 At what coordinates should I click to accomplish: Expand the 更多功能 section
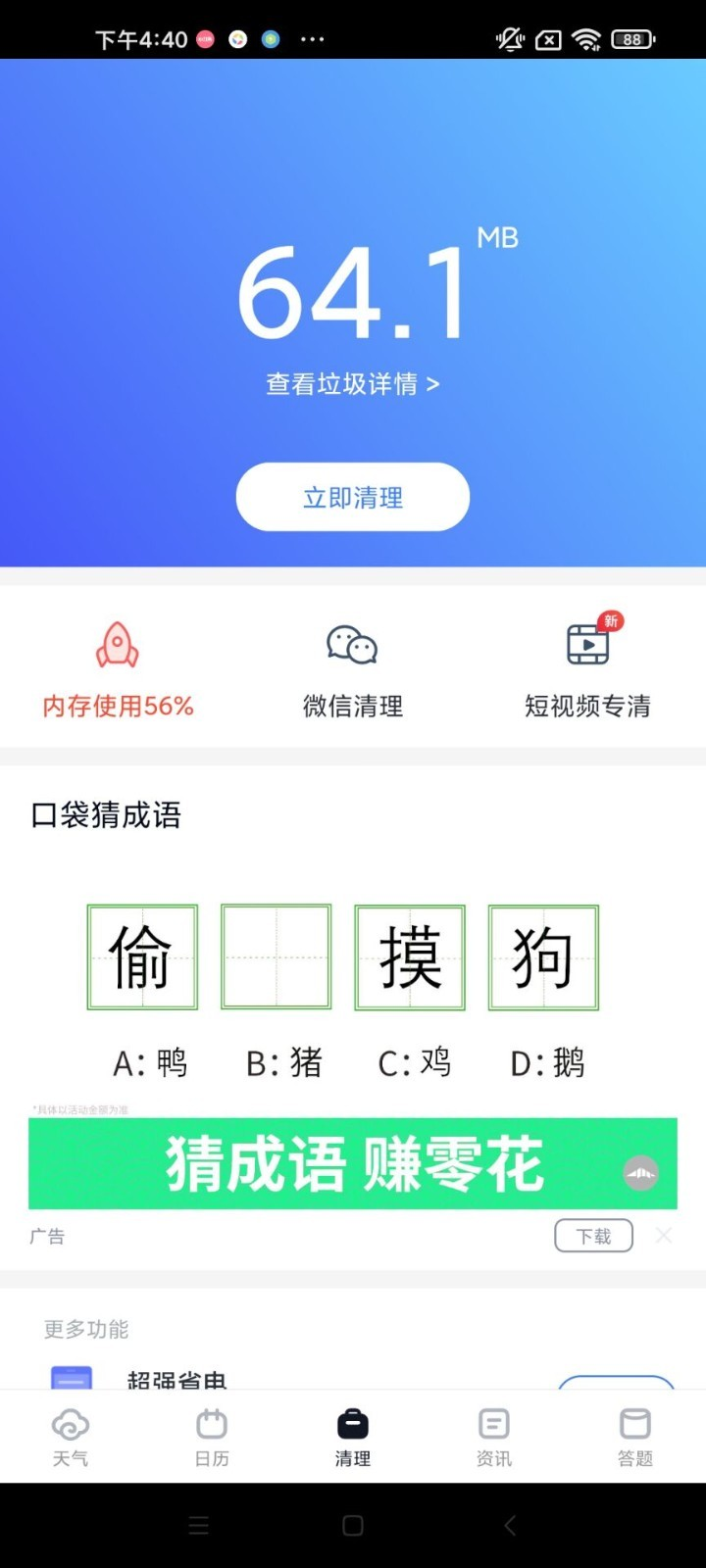click(85, 1330)
